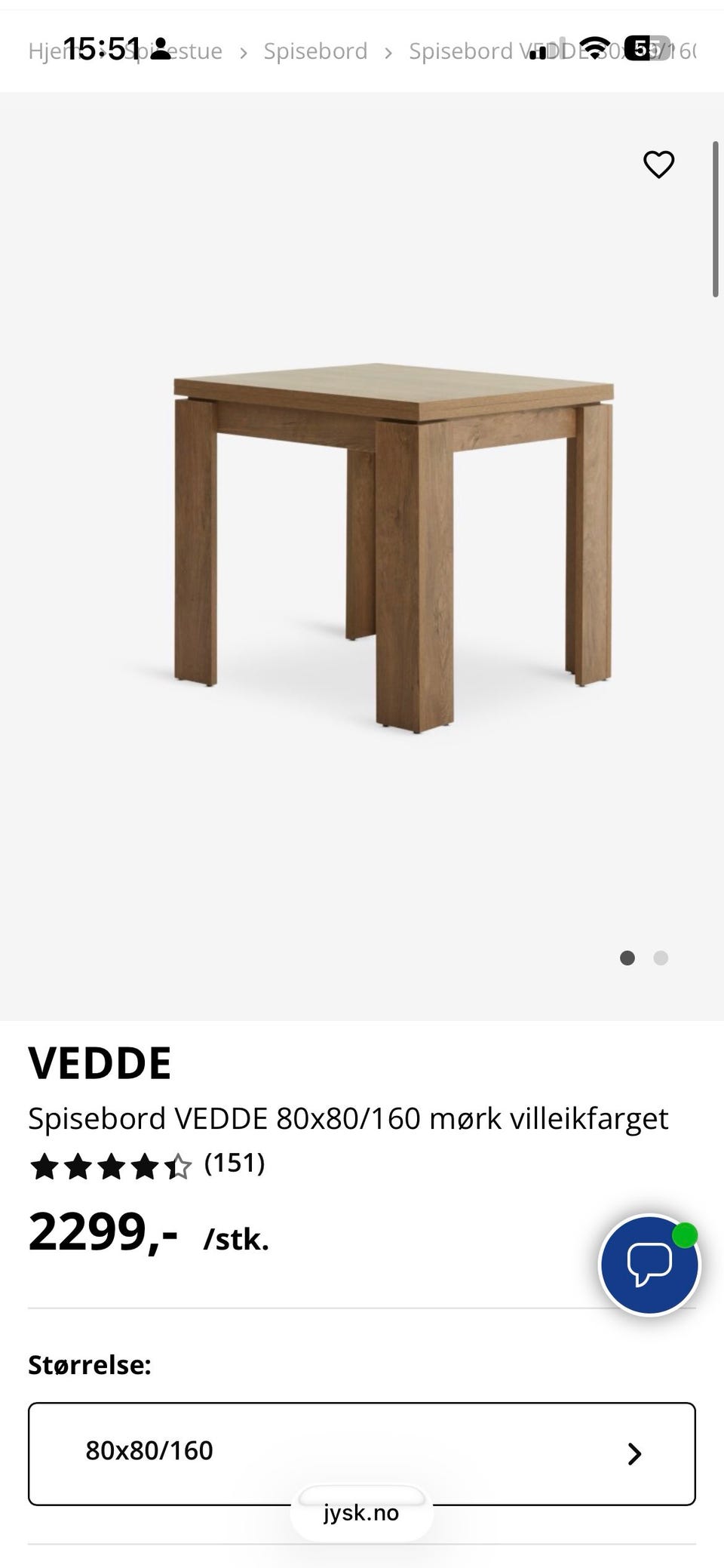Tap the jysk.no address pill
This screenshot has height=1568, width=724.
pyautogui.click(x=362, y=1512)
